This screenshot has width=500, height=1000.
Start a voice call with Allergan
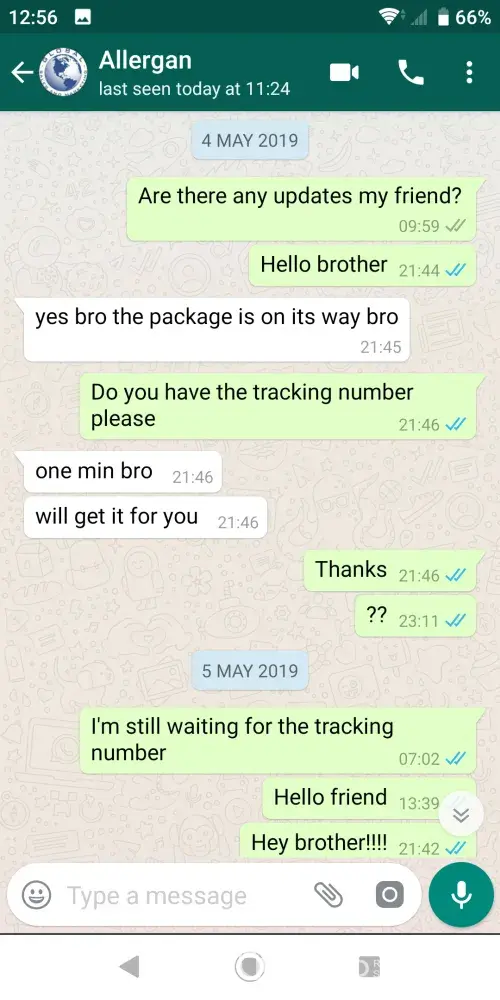[411, 73]
